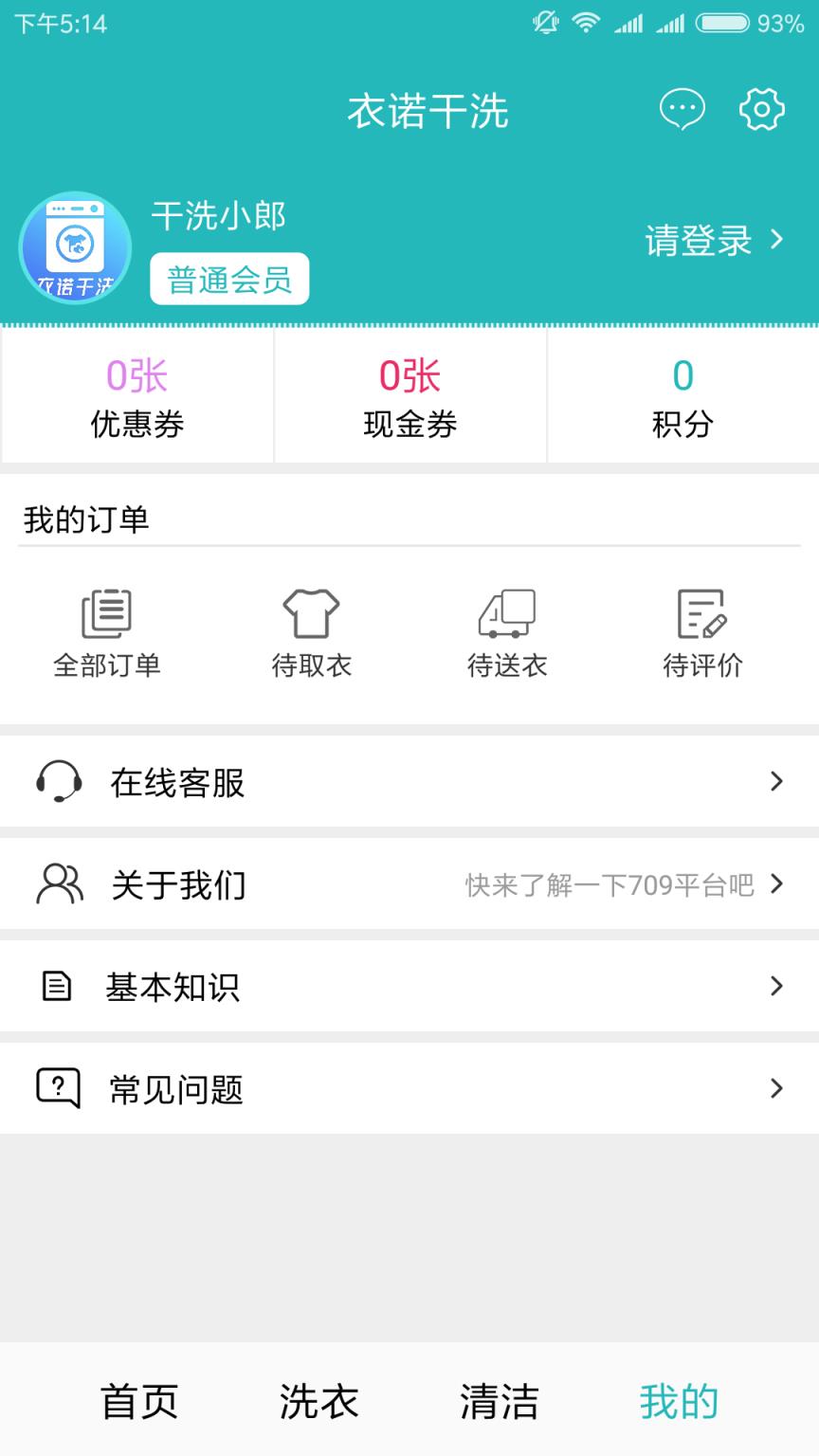819x1456 pixels.
Task: Open the message bubble in the header
Action: pos(681,109)
